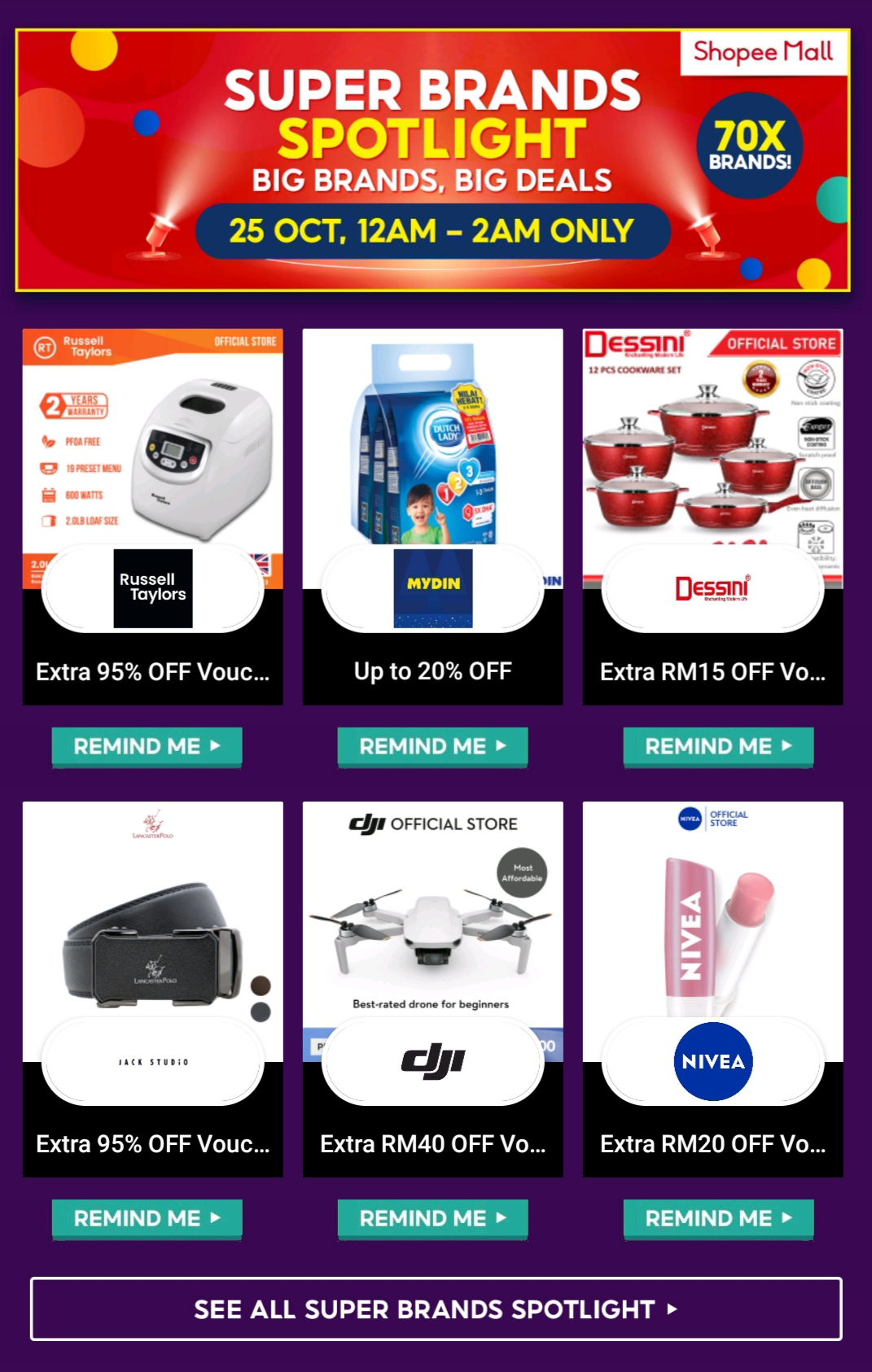Set a reminder for the Jack Studio voucher

click(147, 1218)
